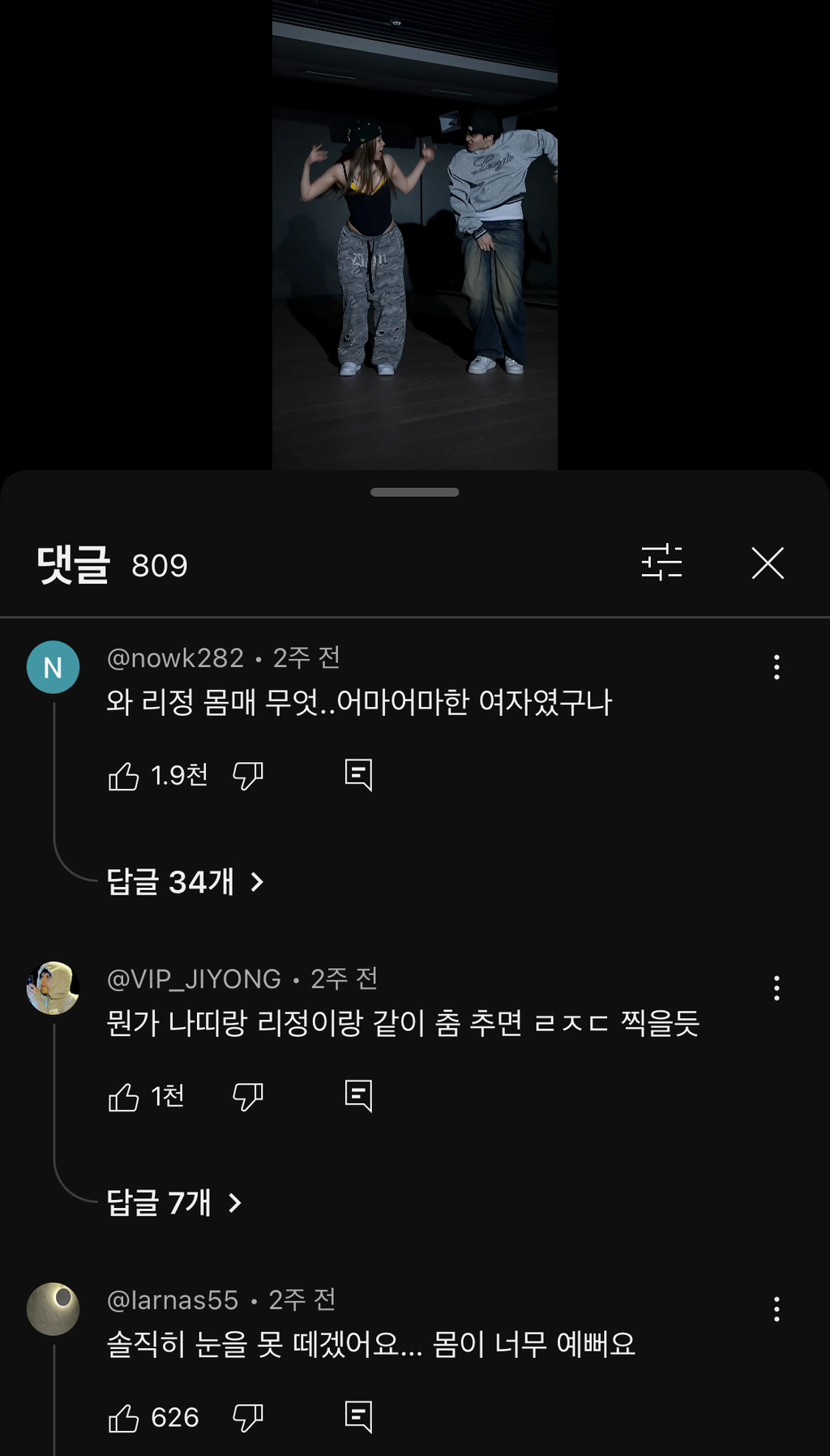Dislike the comment by @nowk282
Viewport: 830px width, 1456px height.
(x=248, y=776)
